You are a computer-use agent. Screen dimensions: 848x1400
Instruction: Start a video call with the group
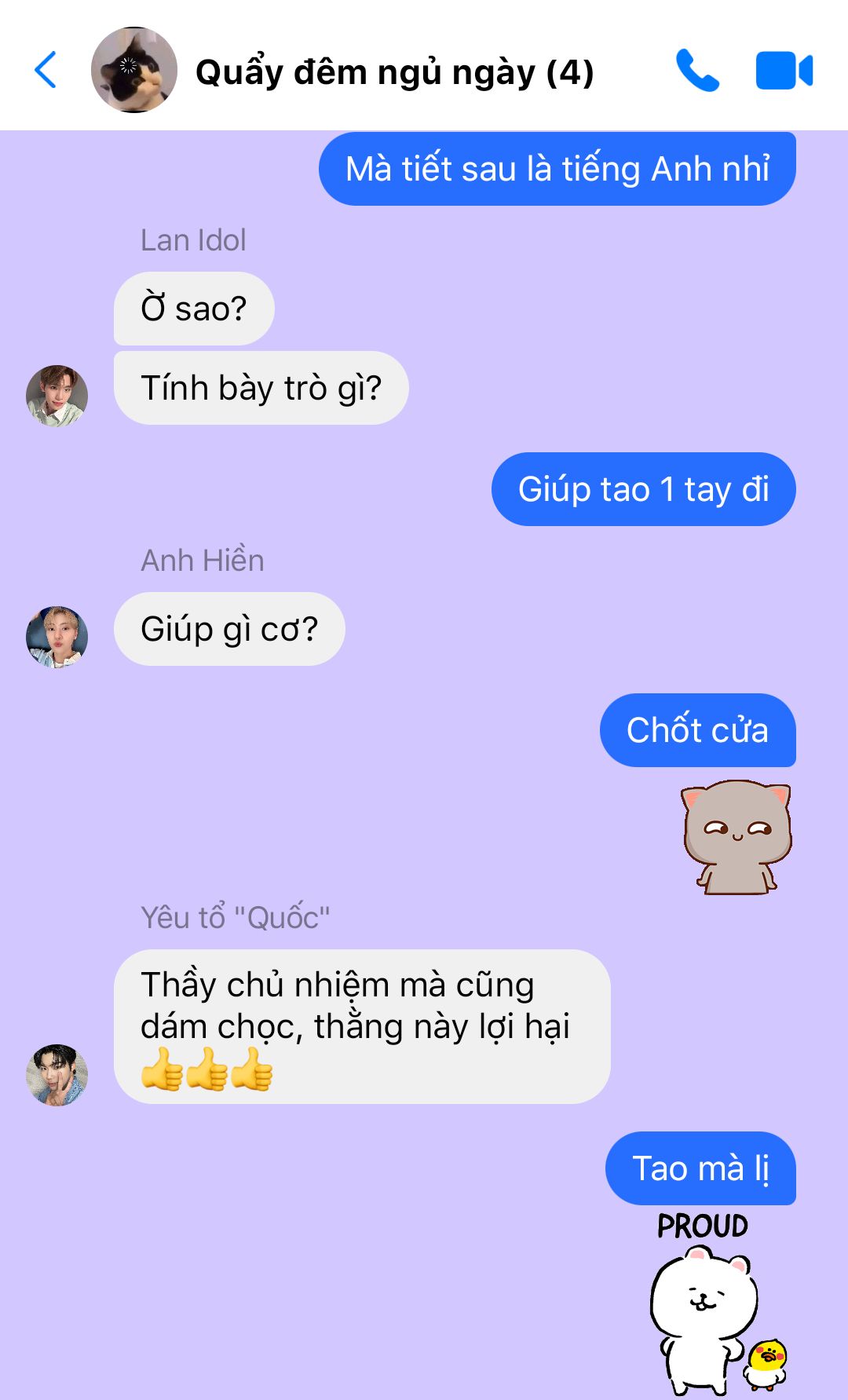point(784,71)
